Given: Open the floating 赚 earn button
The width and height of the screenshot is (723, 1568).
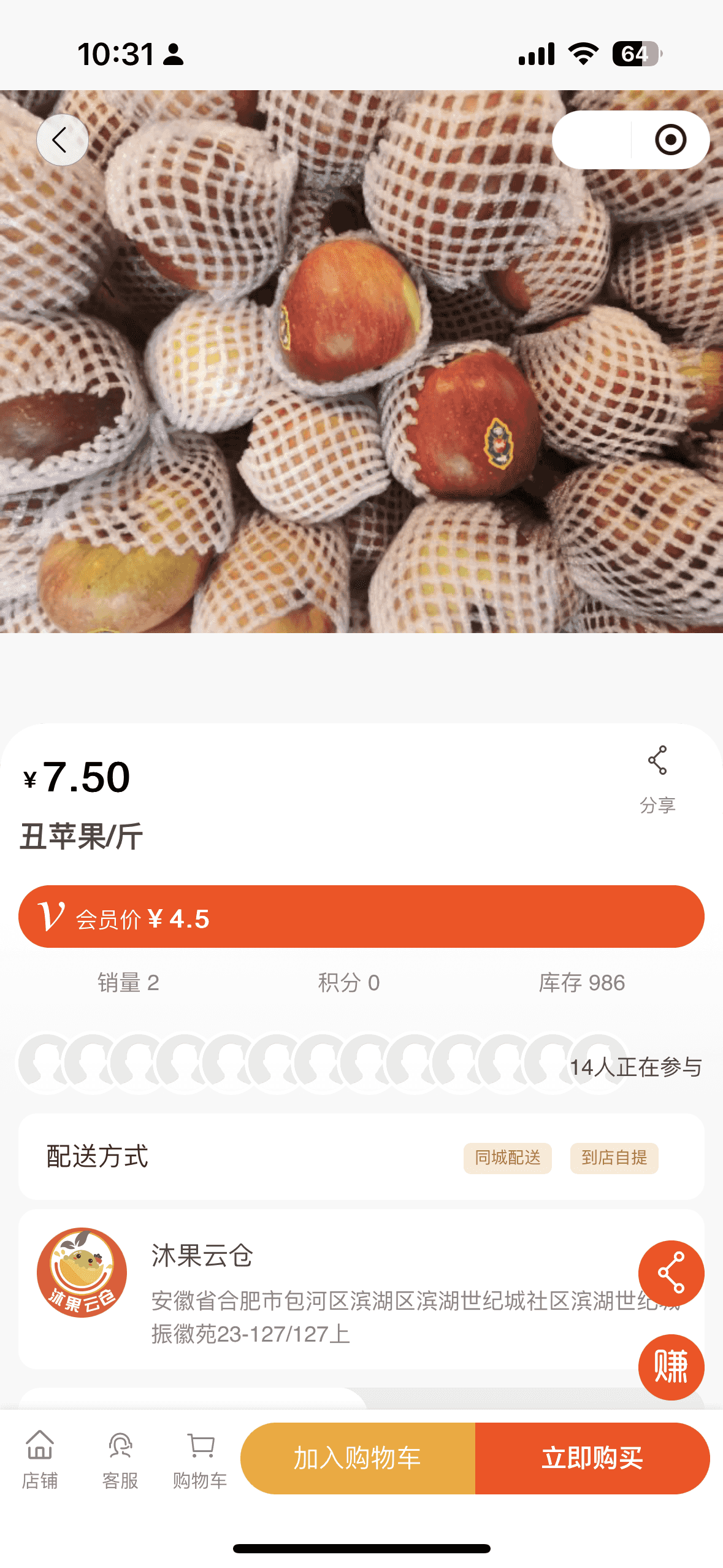Looking at the screenshot, I should [x=671, y=1367].
